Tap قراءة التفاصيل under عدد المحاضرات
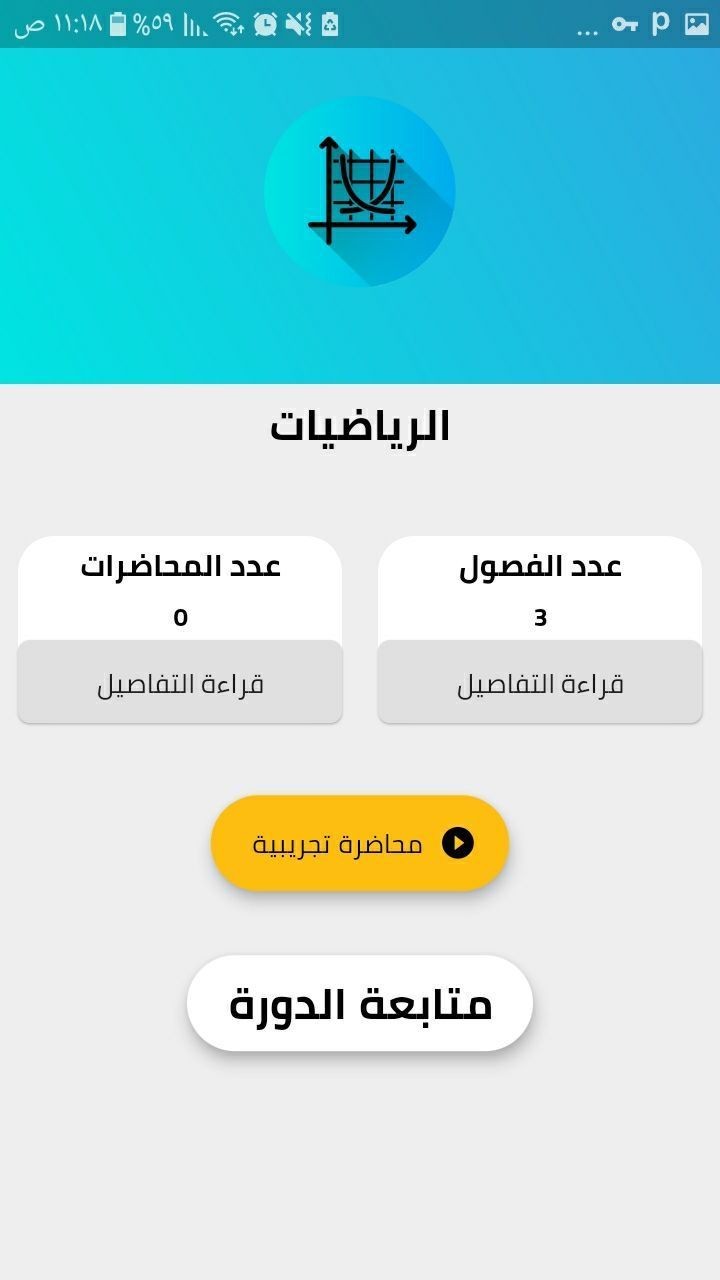 point(180,684)
